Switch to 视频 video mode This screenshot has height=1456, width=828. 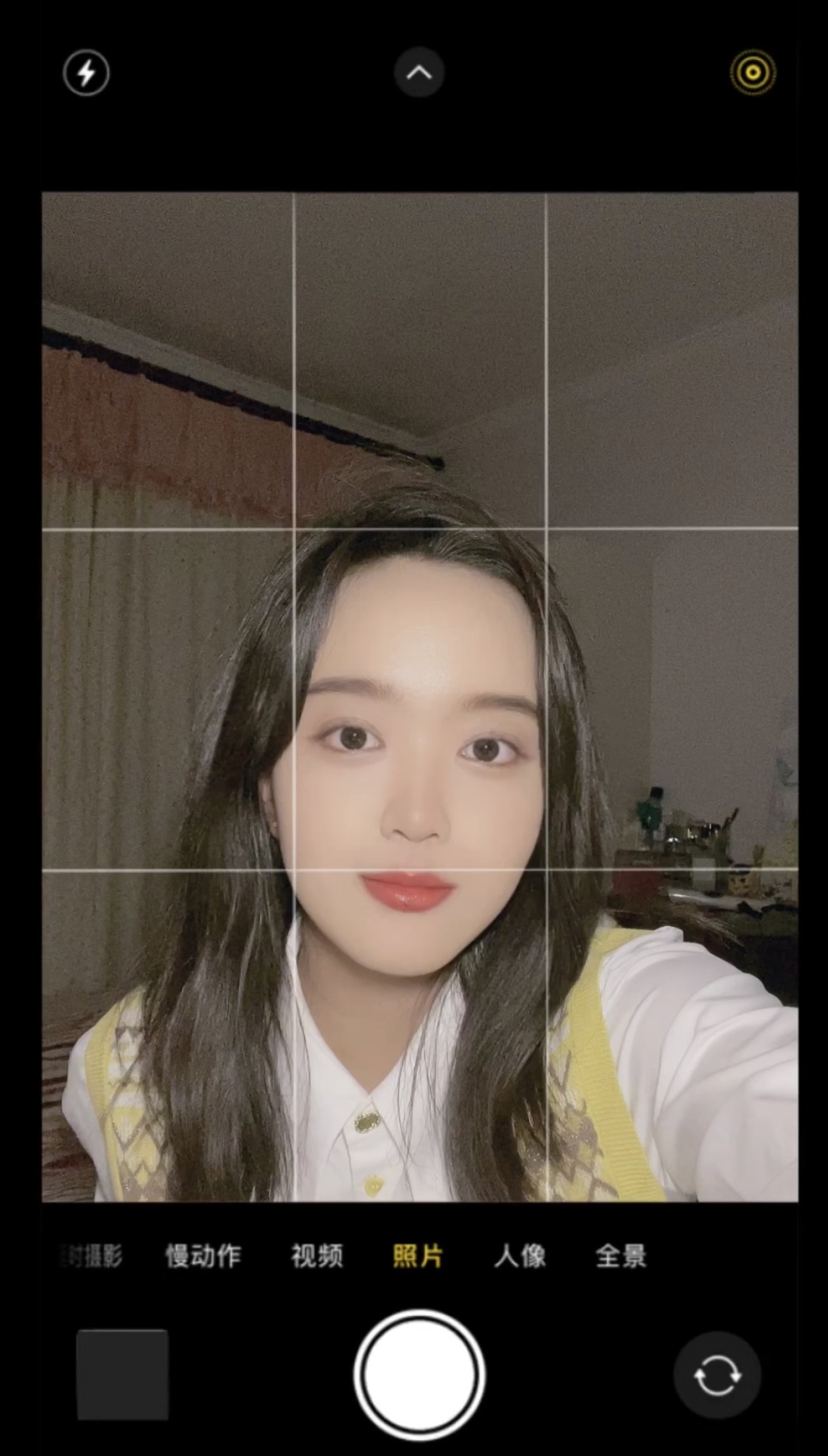317,1255
